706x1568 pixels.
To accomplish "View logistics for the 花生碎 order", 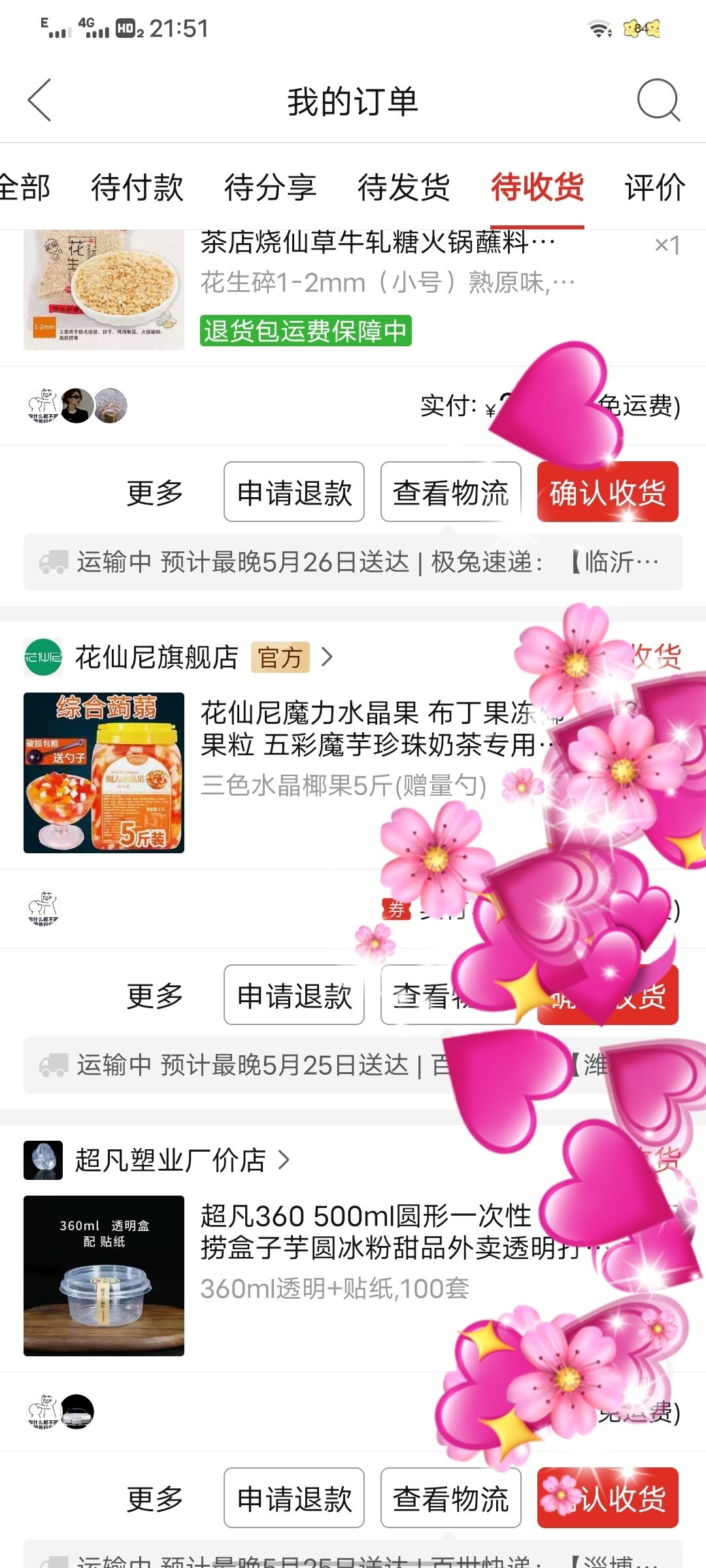I will point(450,492).
